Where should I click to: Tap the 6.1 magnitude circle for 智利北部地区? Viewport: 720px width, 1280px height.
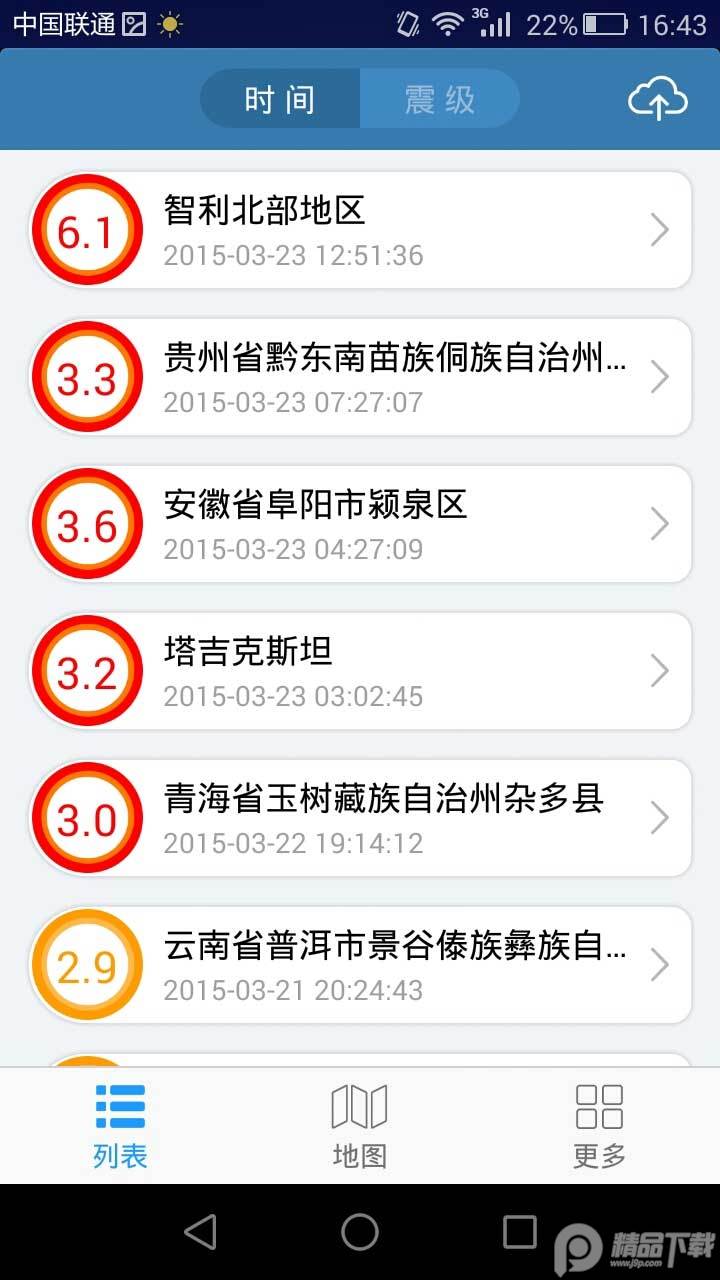tap(86, 229)
